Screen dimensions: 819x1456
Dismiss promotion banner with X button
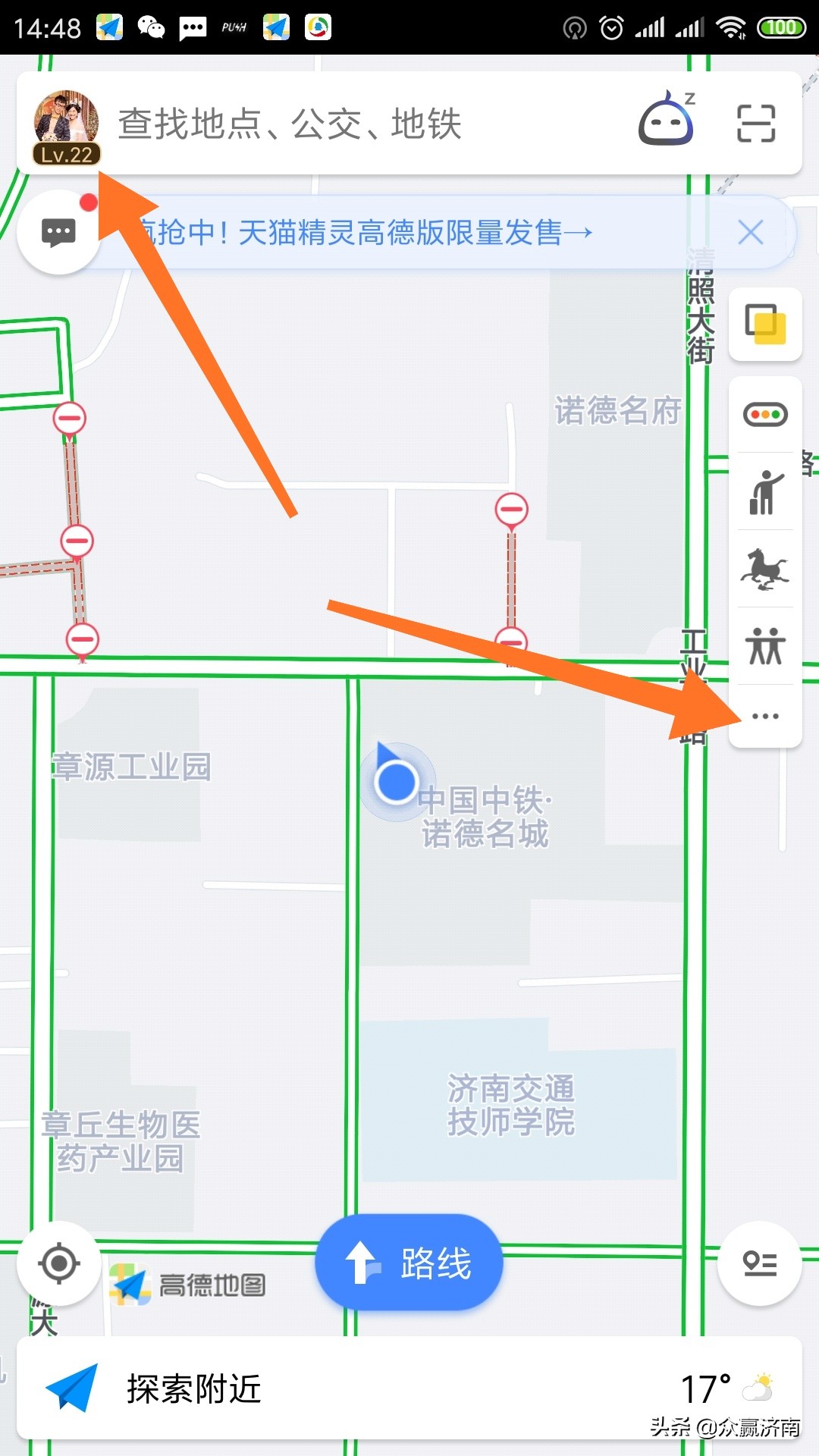tap(751, 233)
